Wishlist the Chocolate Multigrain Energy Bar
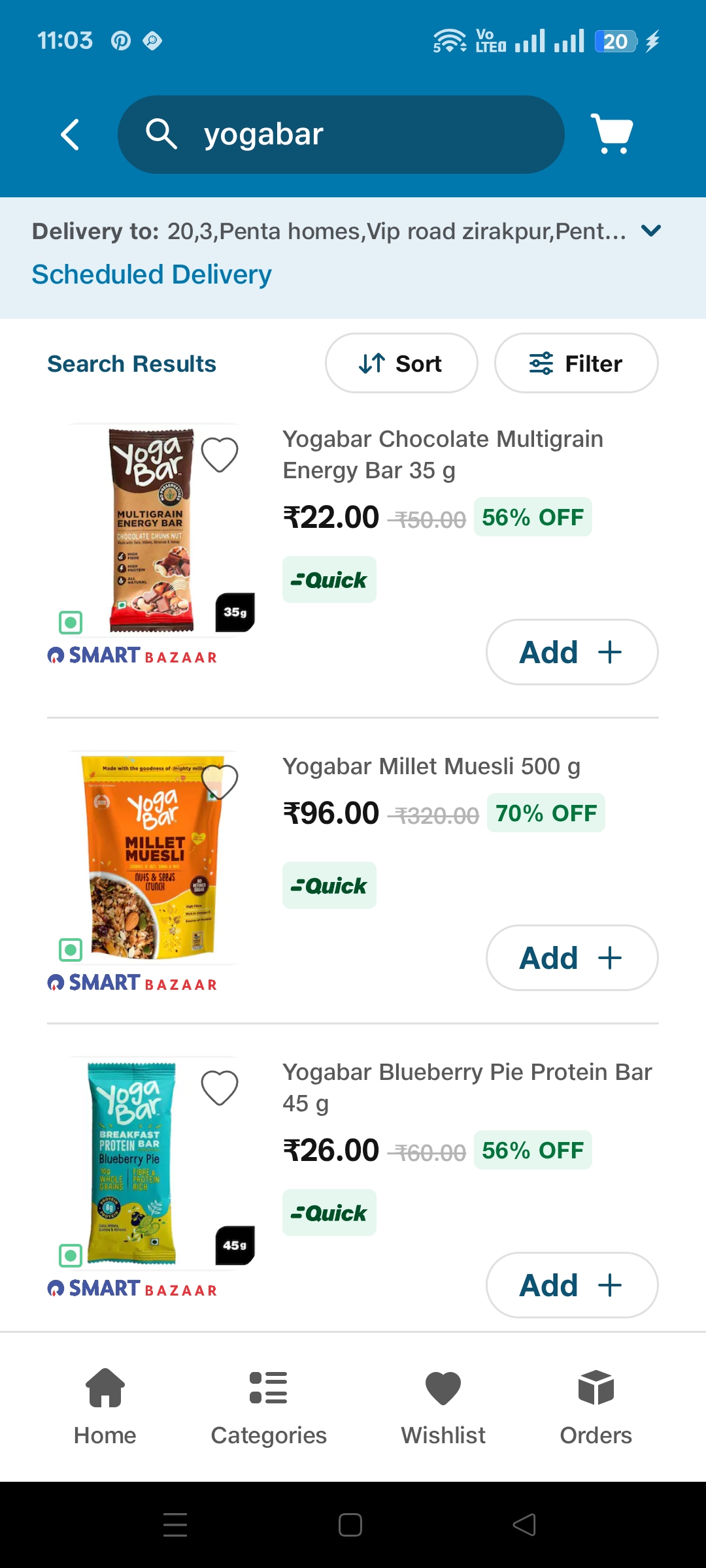 220,454
